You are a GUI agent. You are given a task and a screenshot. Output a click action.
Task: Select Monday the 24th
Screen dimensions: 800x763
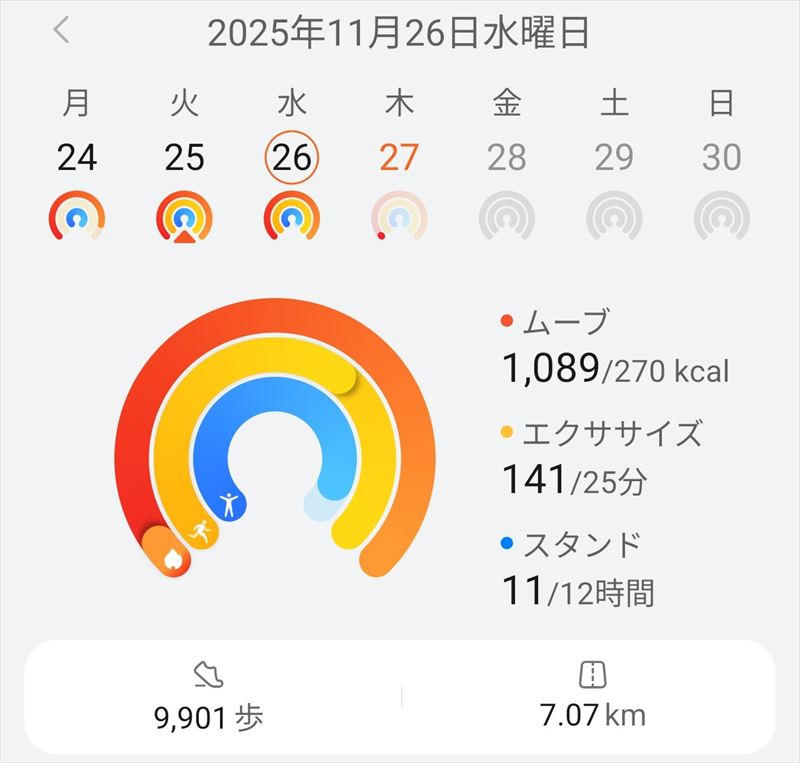(77, 157)
